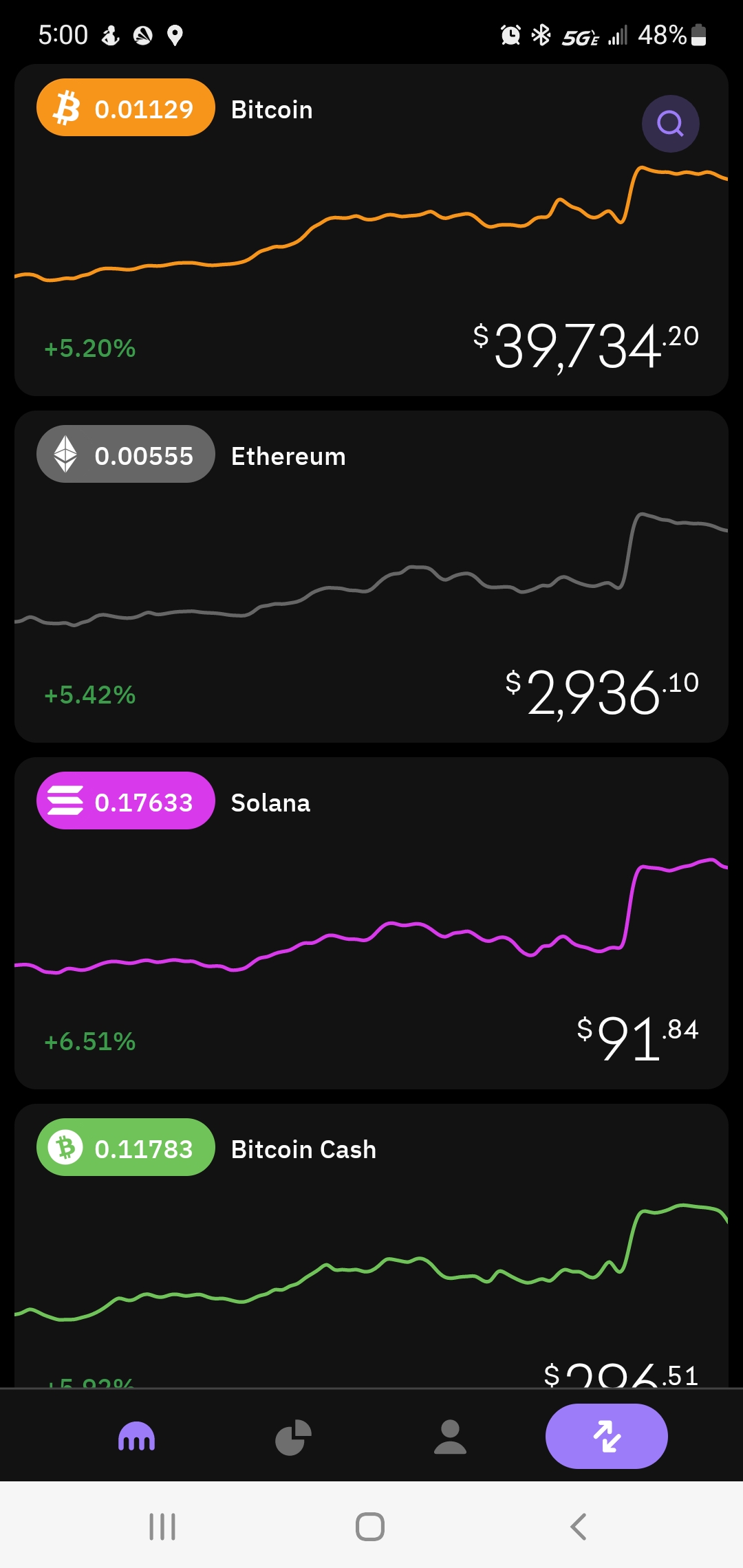743x1568 pixels.
Task: Switch to the Kraken home tab
Action: coord(137,1437)
